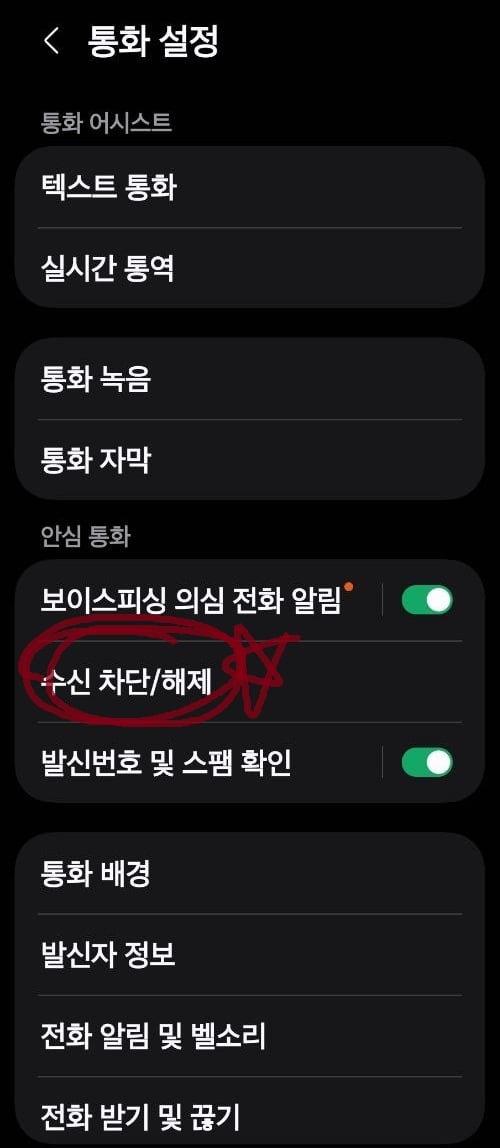
Task: Toggle the 보이스피싱 의심 전화 알림 switch
Action: pyautogui.click(x=428, y=600)
